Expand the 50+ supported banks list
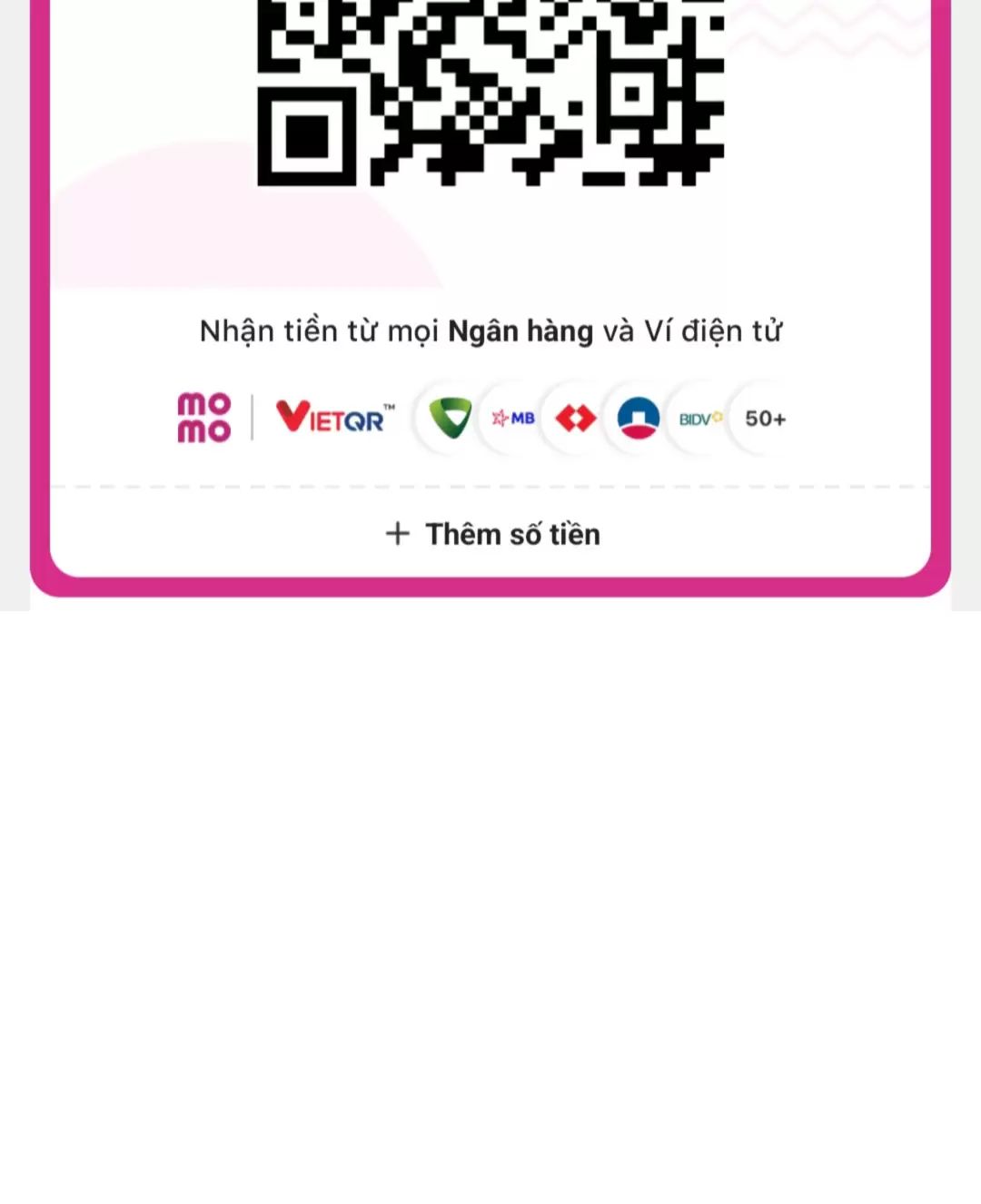 pos(763,419)
